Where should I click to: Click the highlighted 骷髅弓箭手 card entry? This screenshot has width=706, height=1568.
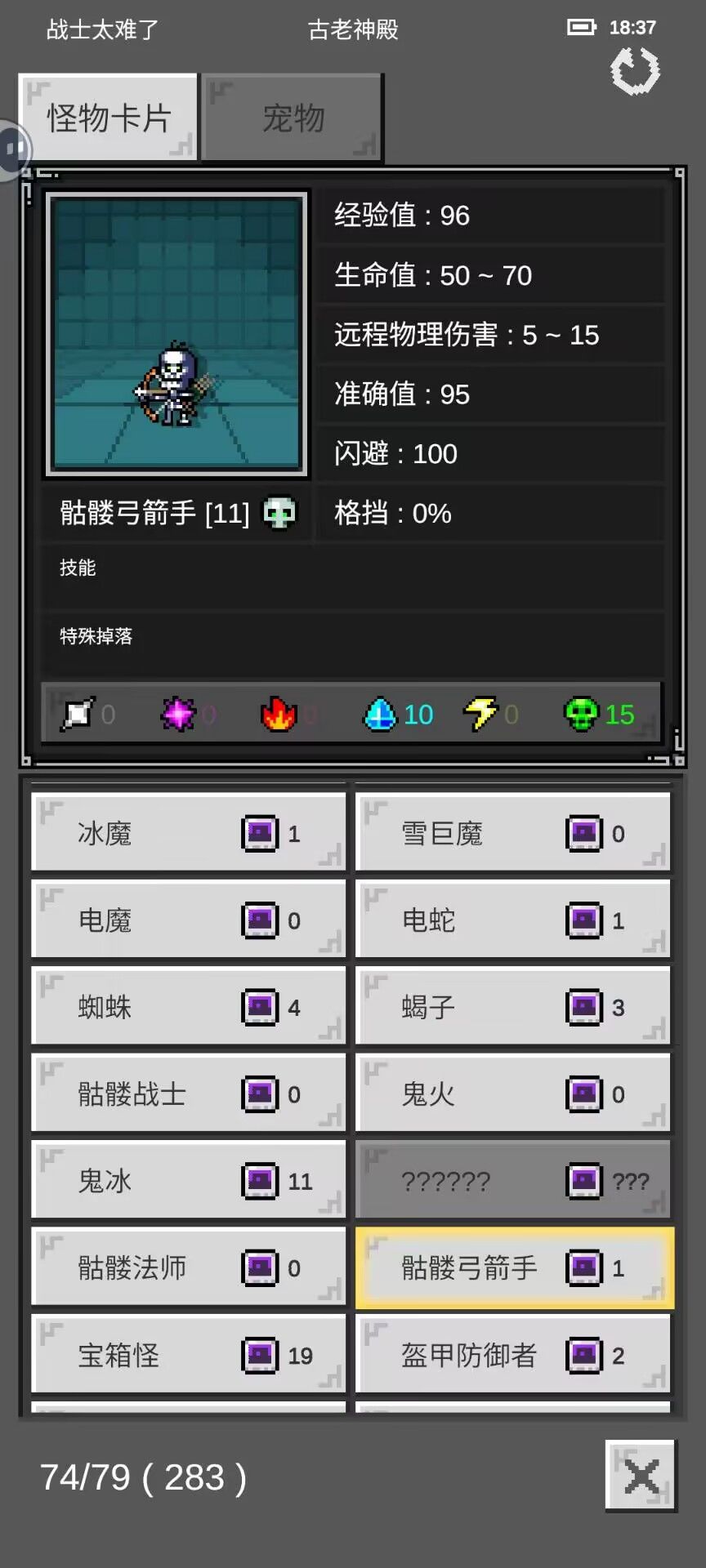point(513,1267)
